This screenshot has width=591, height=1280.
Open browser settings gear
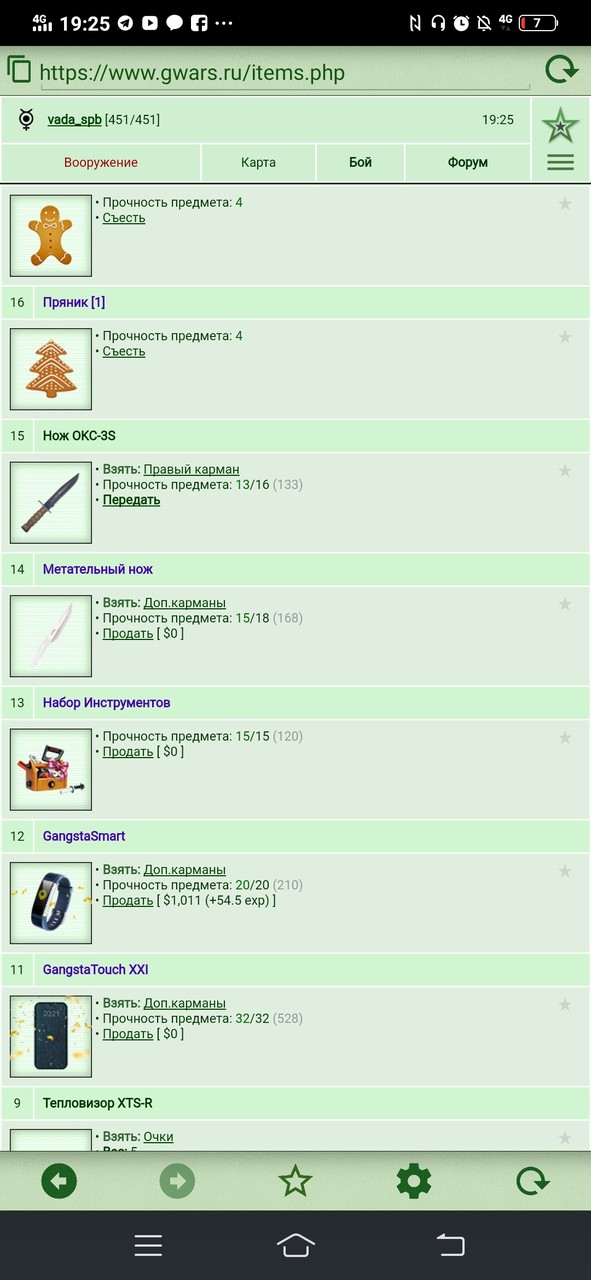pos(413,1181)
